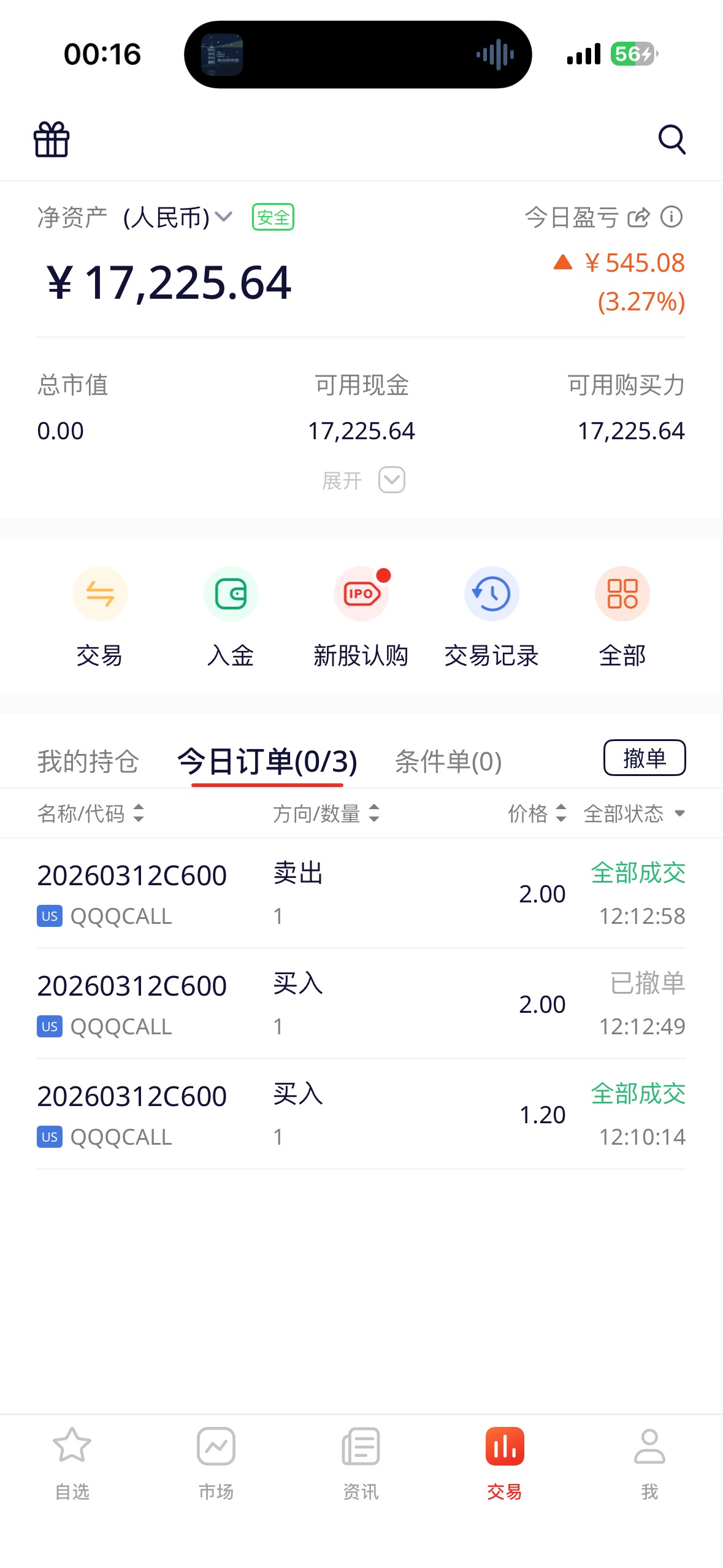This screenshot has height=1568, width=723.
Task: Open the 交易 trade shortcut
Action: coord(100,617)
